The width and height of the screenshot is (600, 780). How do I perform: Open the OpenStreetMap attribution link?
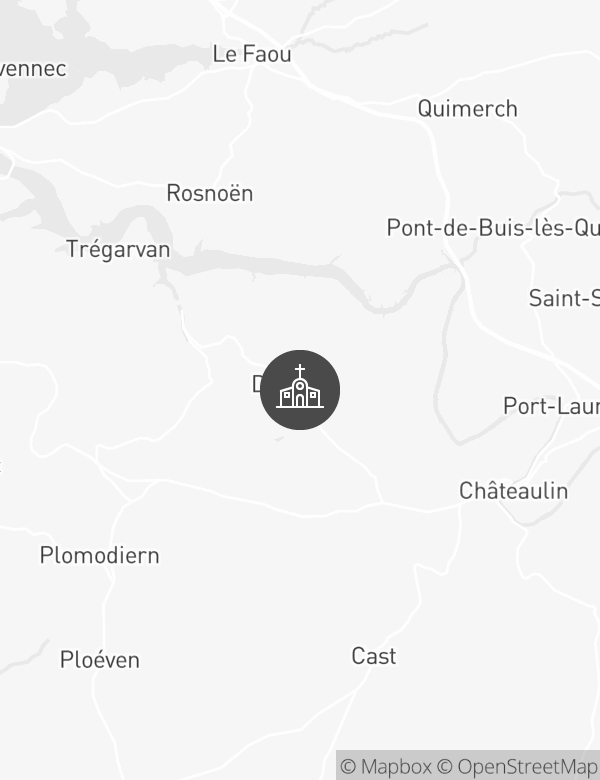point(518,767)
